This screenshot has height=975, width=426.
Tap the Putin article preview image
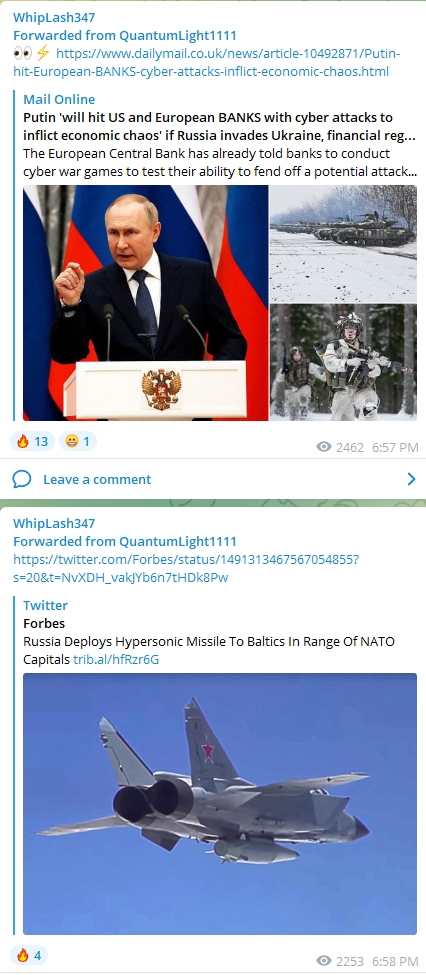click(x=146, y=303)
